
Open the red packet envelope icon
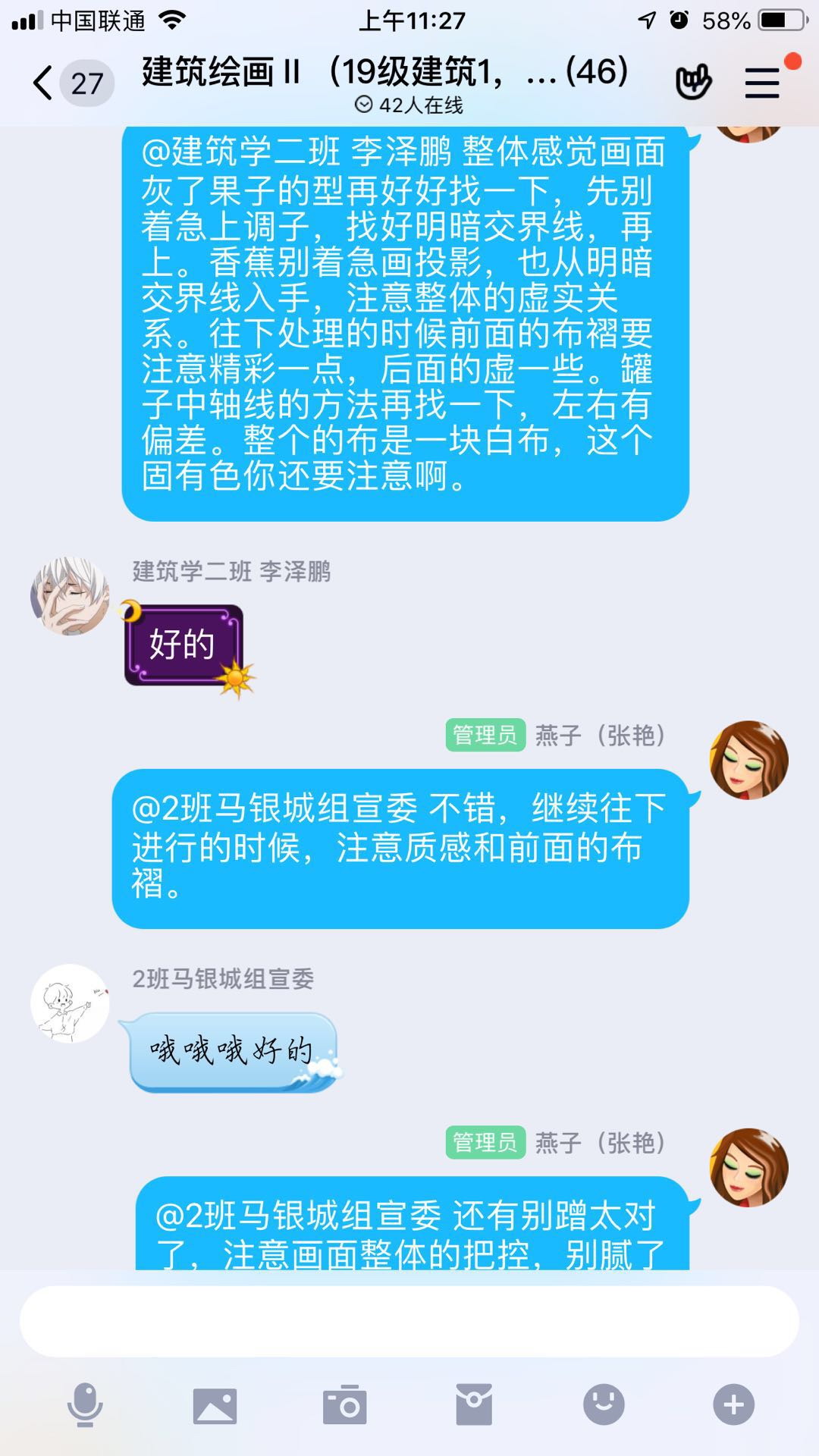474,1404
